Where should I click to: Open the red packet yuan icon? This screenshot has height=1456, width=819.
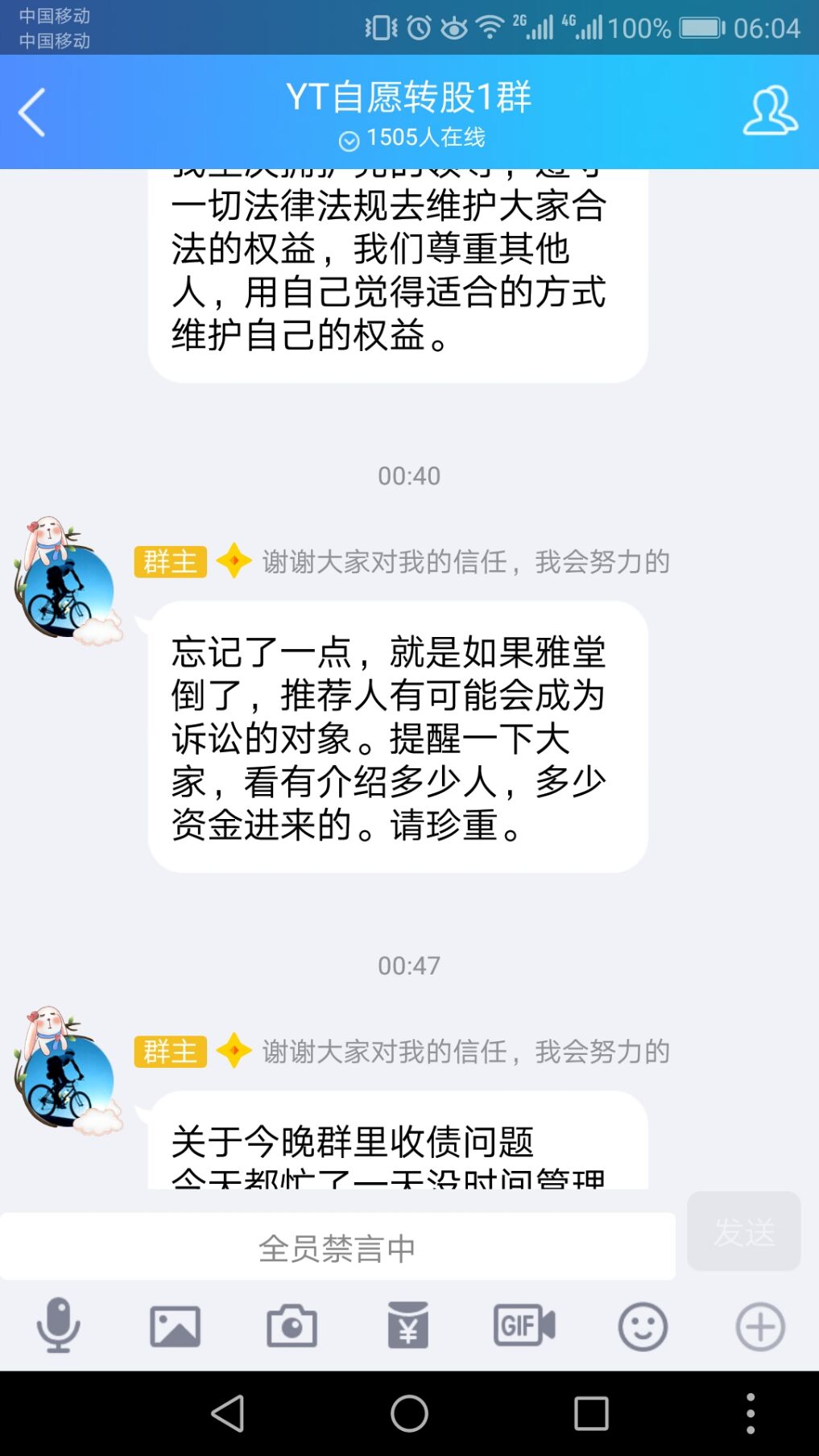(x=408, y=1326)
